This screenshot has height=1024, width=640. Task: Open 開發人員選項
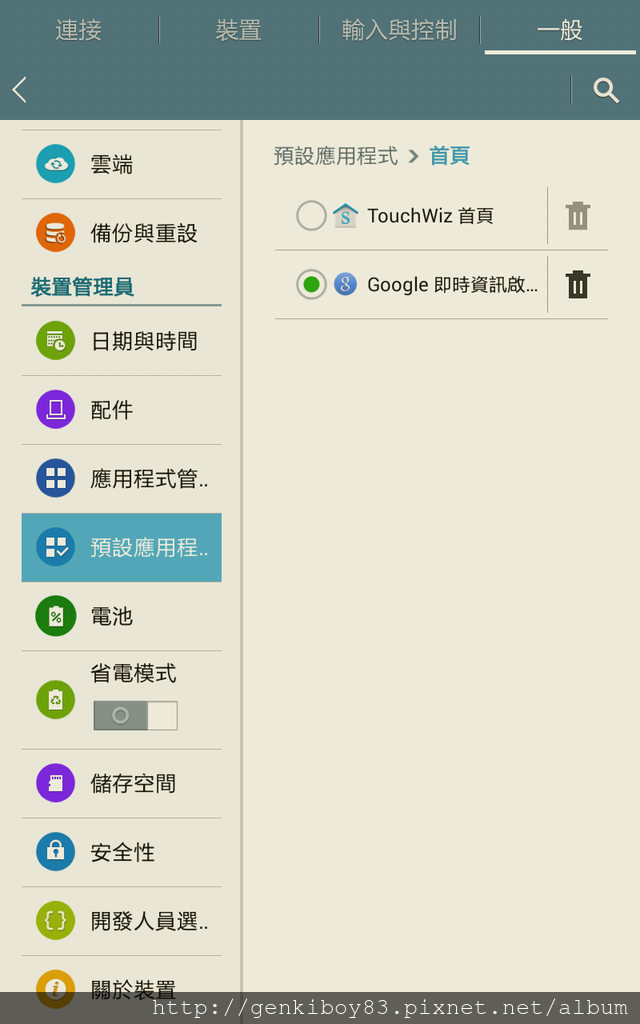click(121, 921)
